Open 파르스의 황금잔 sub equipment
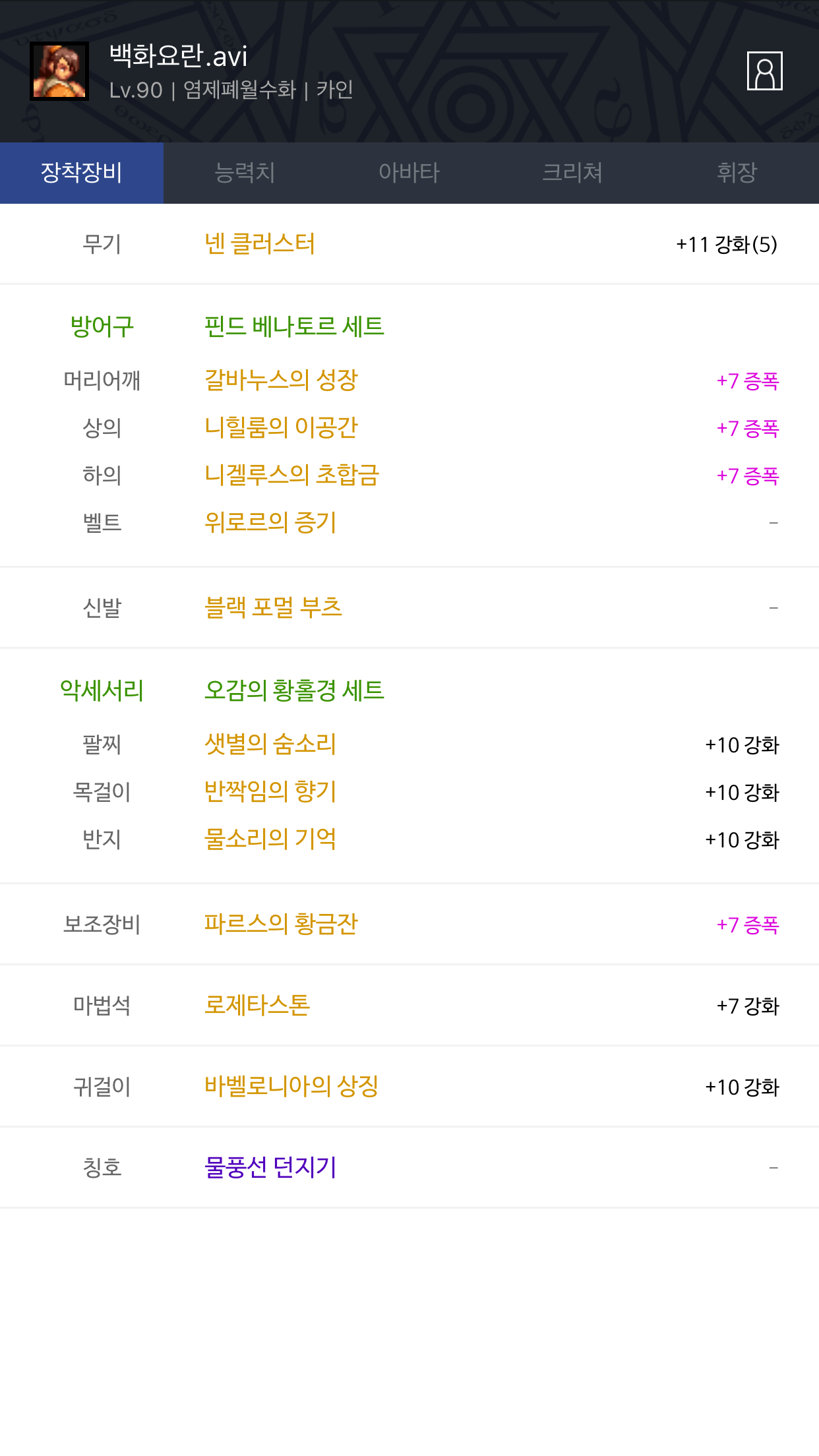This screenshot has height=1456, width=819. 409,925
